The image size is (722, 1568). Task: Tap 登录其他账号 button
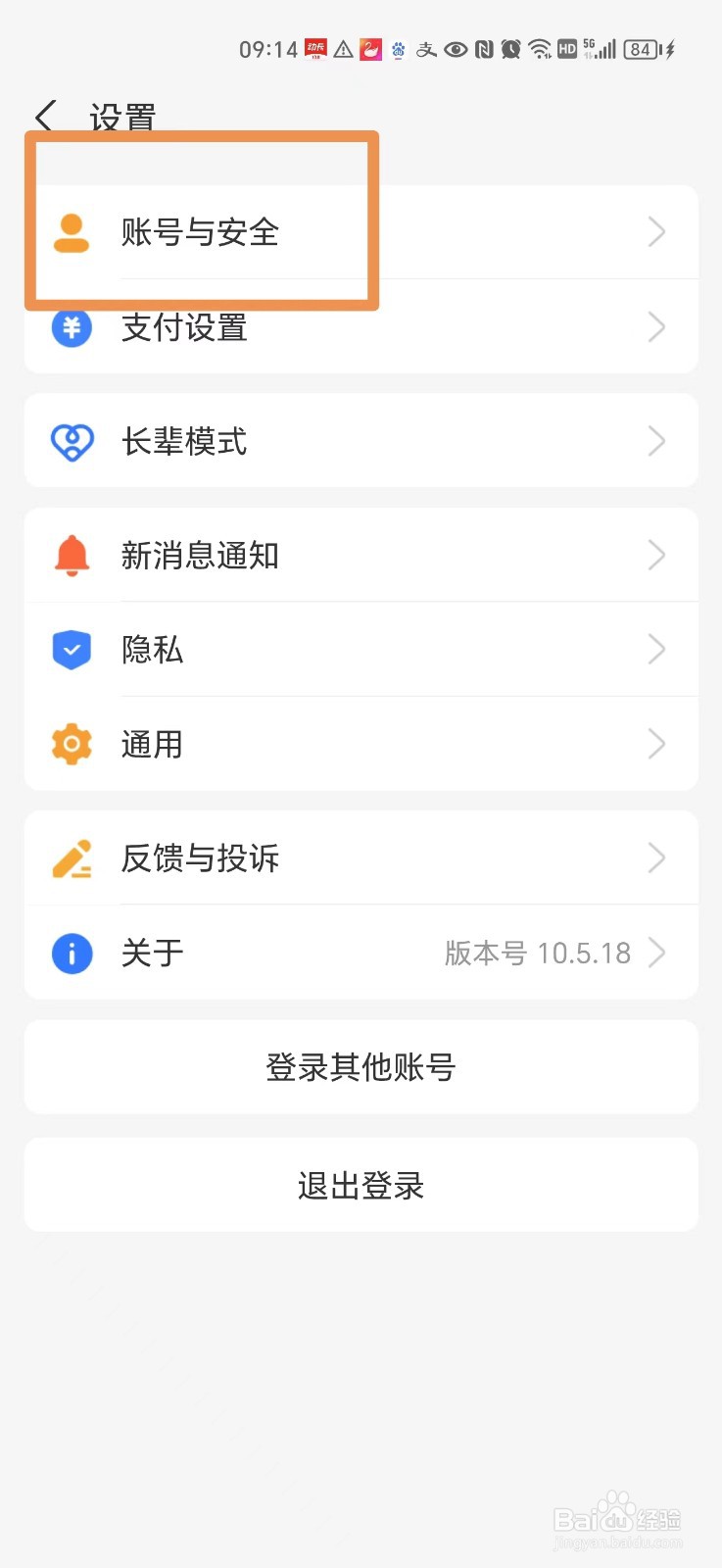[x=361, y=1066]
